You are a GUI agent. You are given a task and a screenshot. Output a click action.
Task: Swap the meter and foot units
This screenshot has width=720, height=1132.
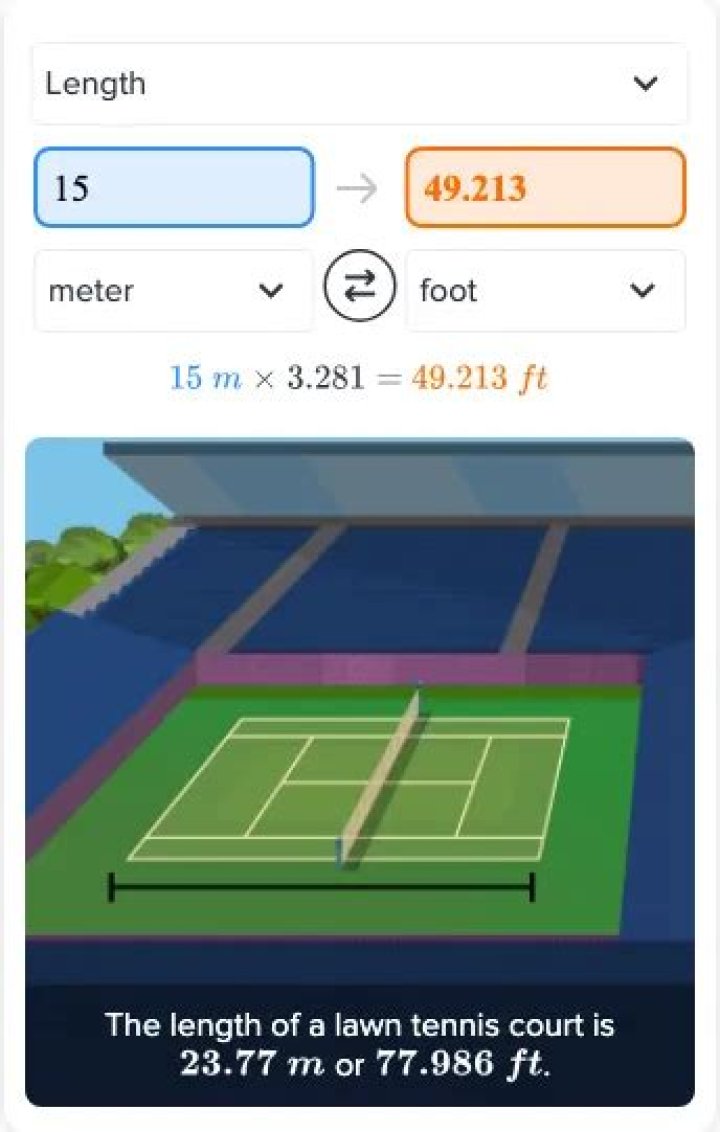(359, 290)
